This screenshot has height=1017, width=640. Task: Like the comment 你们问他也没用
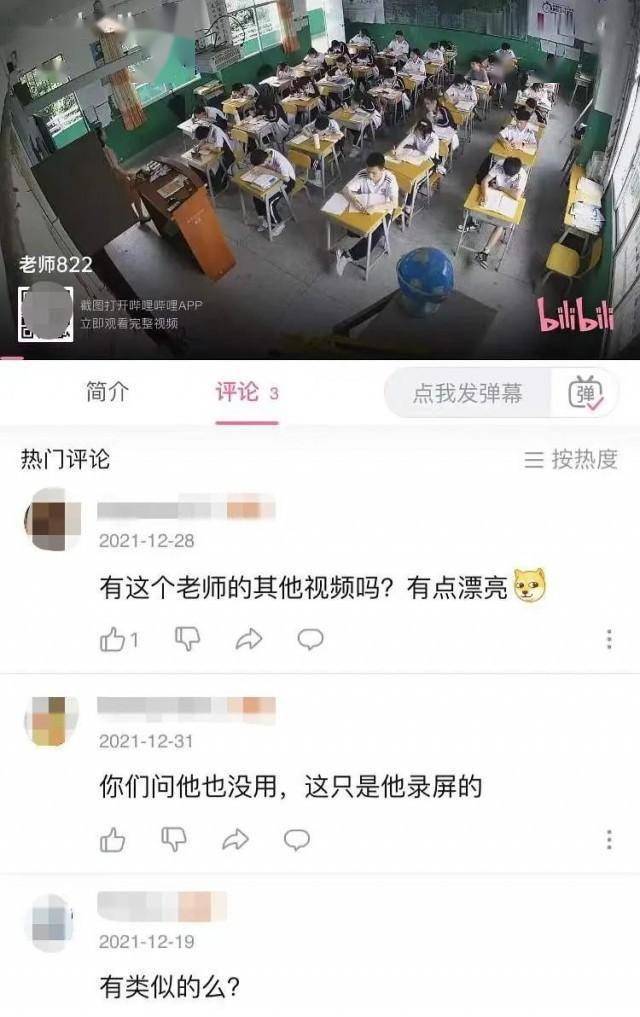(x=113, y=840)
